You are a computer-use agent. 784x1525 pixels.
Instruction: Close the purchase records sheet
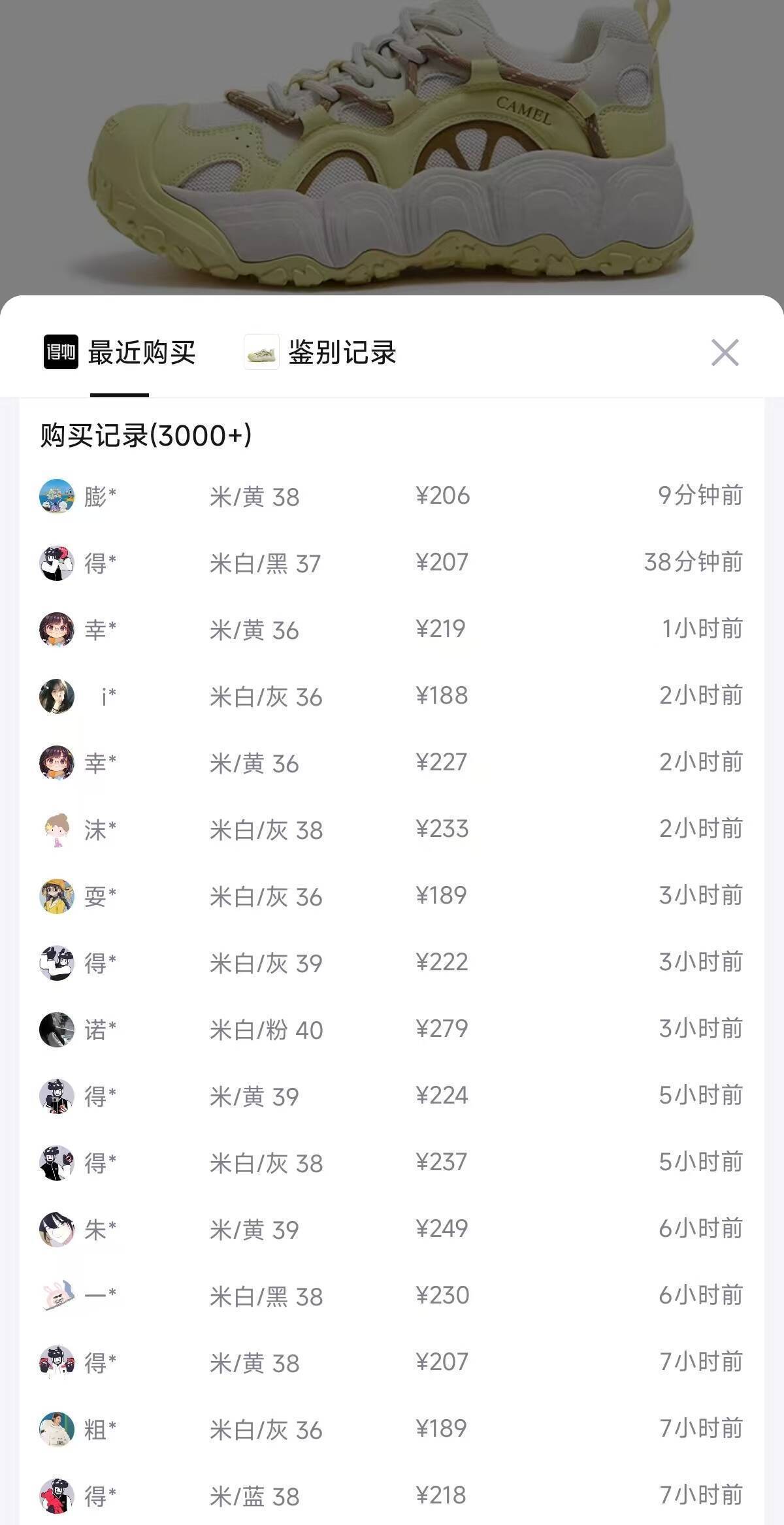(x=725, y=353)
